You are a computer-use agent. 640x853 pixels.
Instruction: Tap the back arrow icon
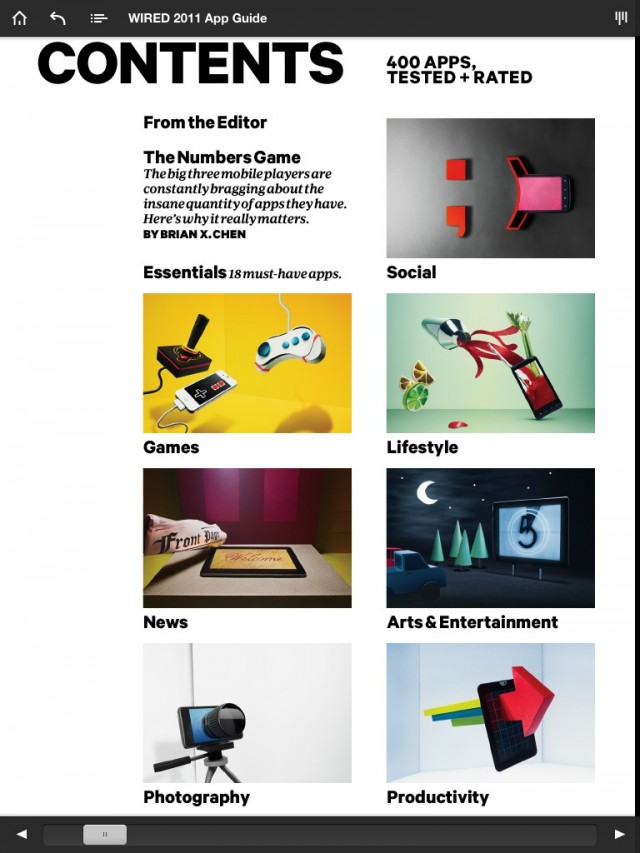click(58, 18)
